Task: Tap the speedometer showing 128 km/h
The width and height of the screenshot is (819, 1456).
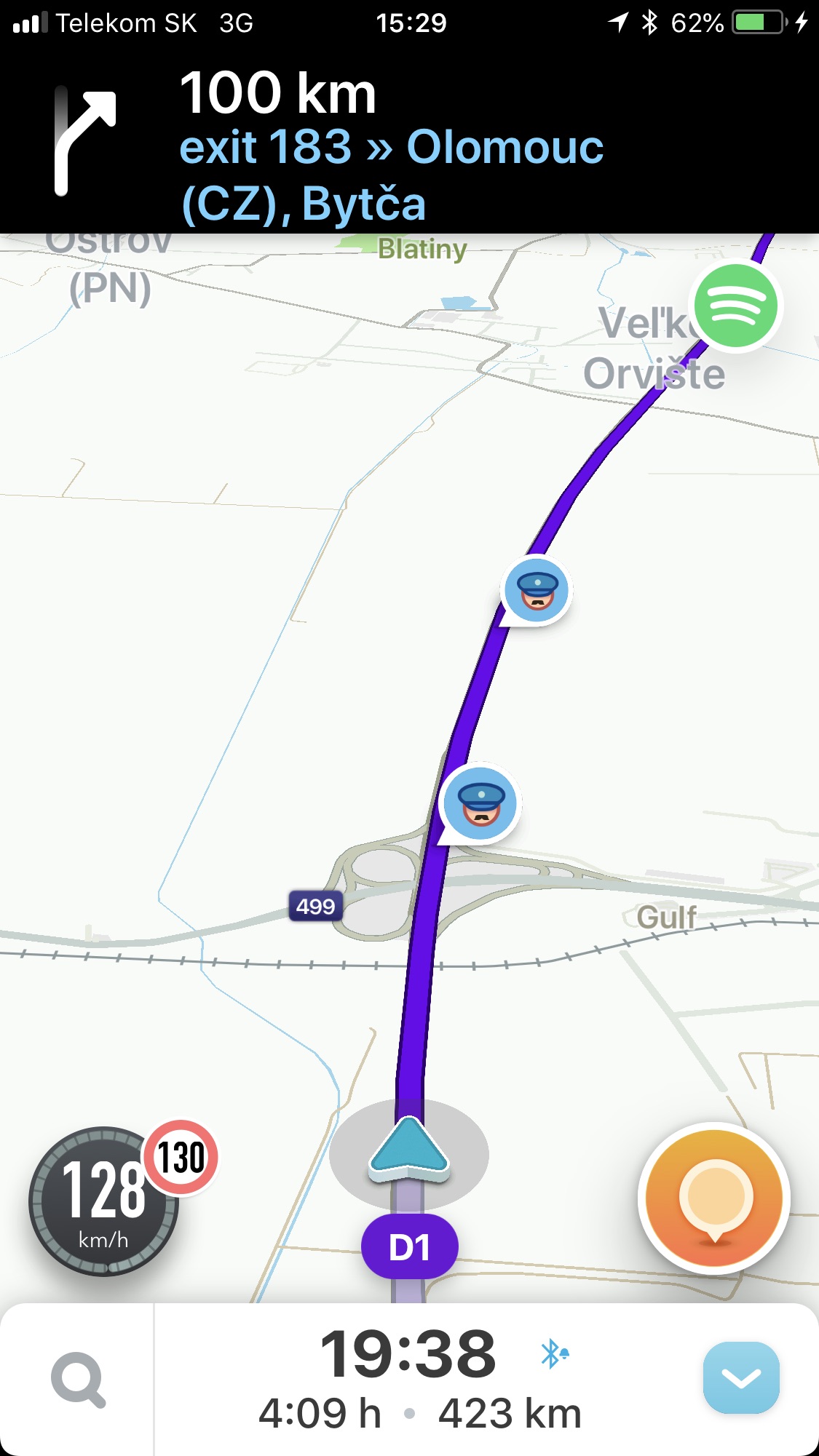Action: pyautogui.click(x=102, y=1201)
